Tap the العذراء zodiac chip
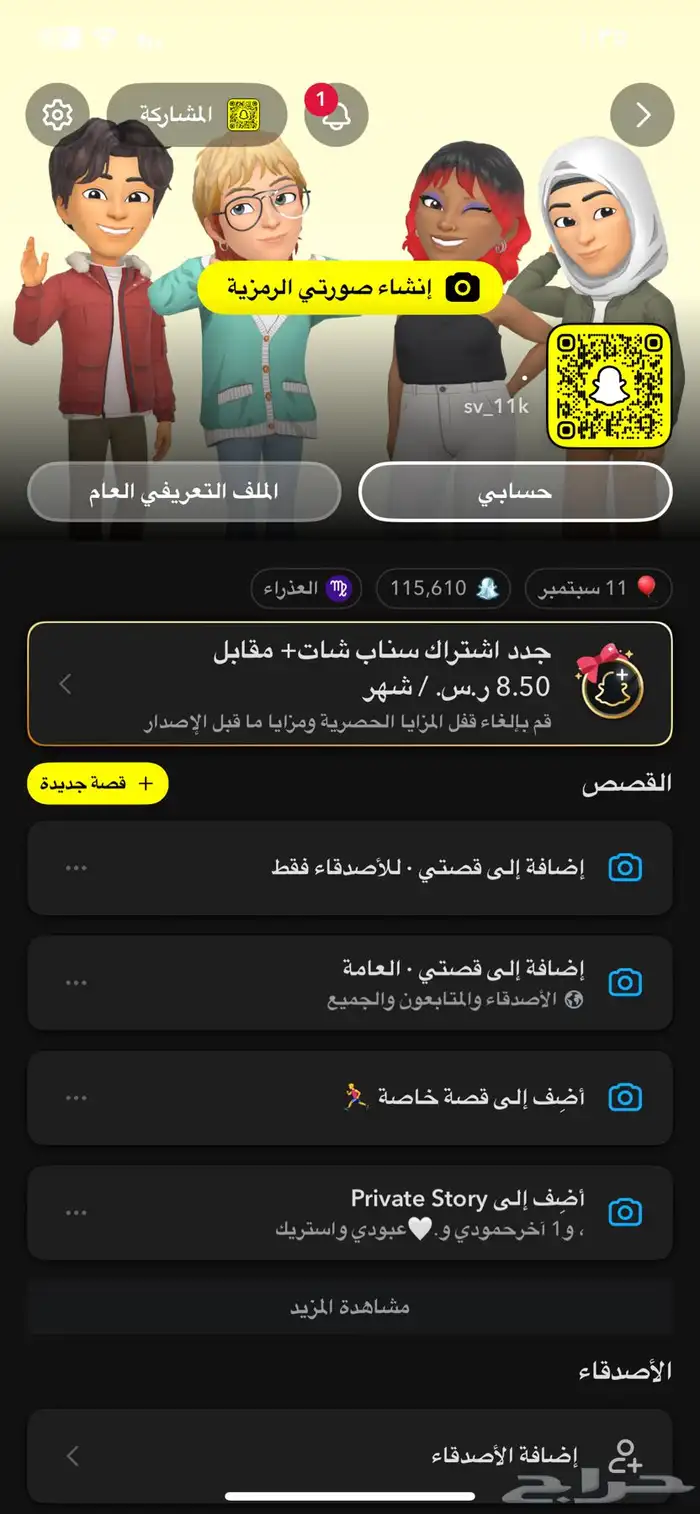 (305, 588)
